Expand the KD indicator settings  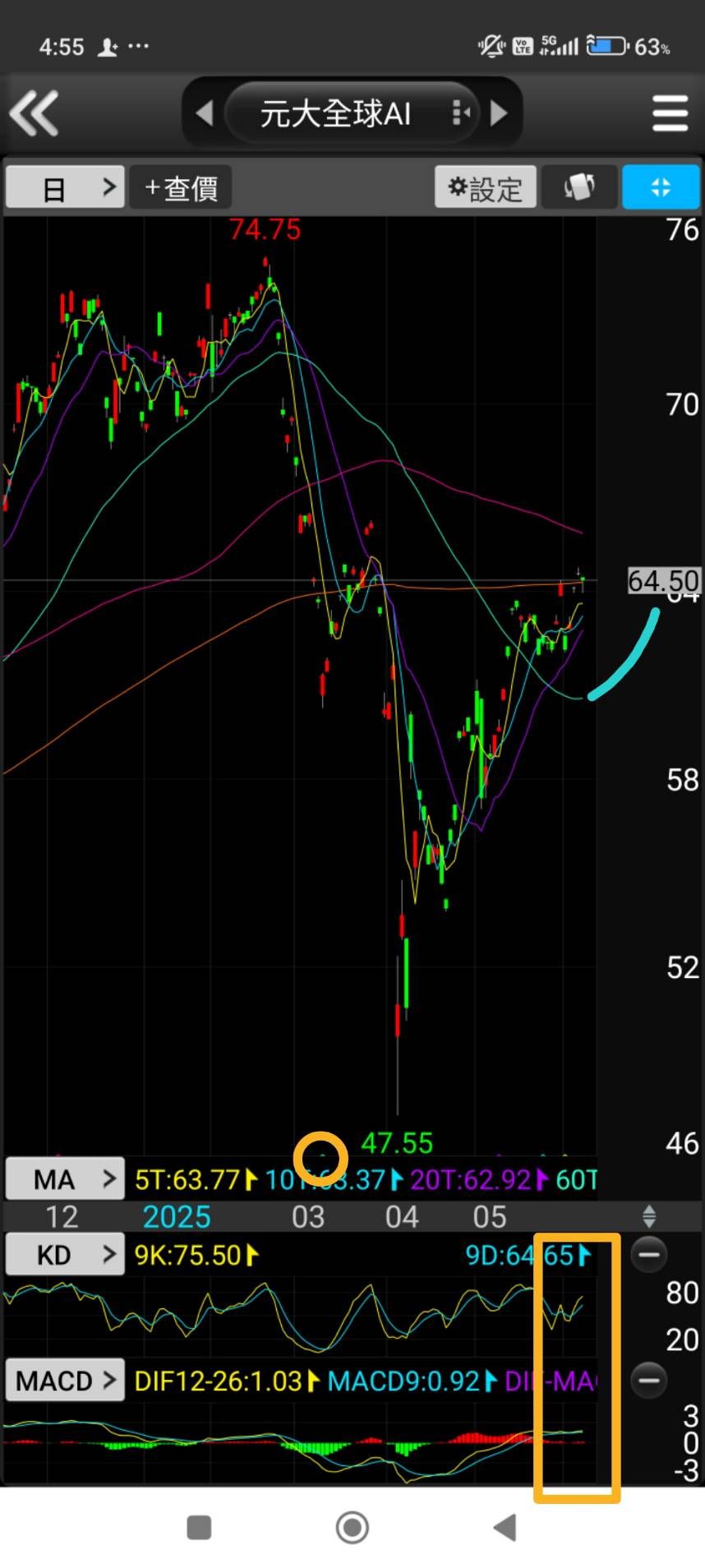(62, 1254)
